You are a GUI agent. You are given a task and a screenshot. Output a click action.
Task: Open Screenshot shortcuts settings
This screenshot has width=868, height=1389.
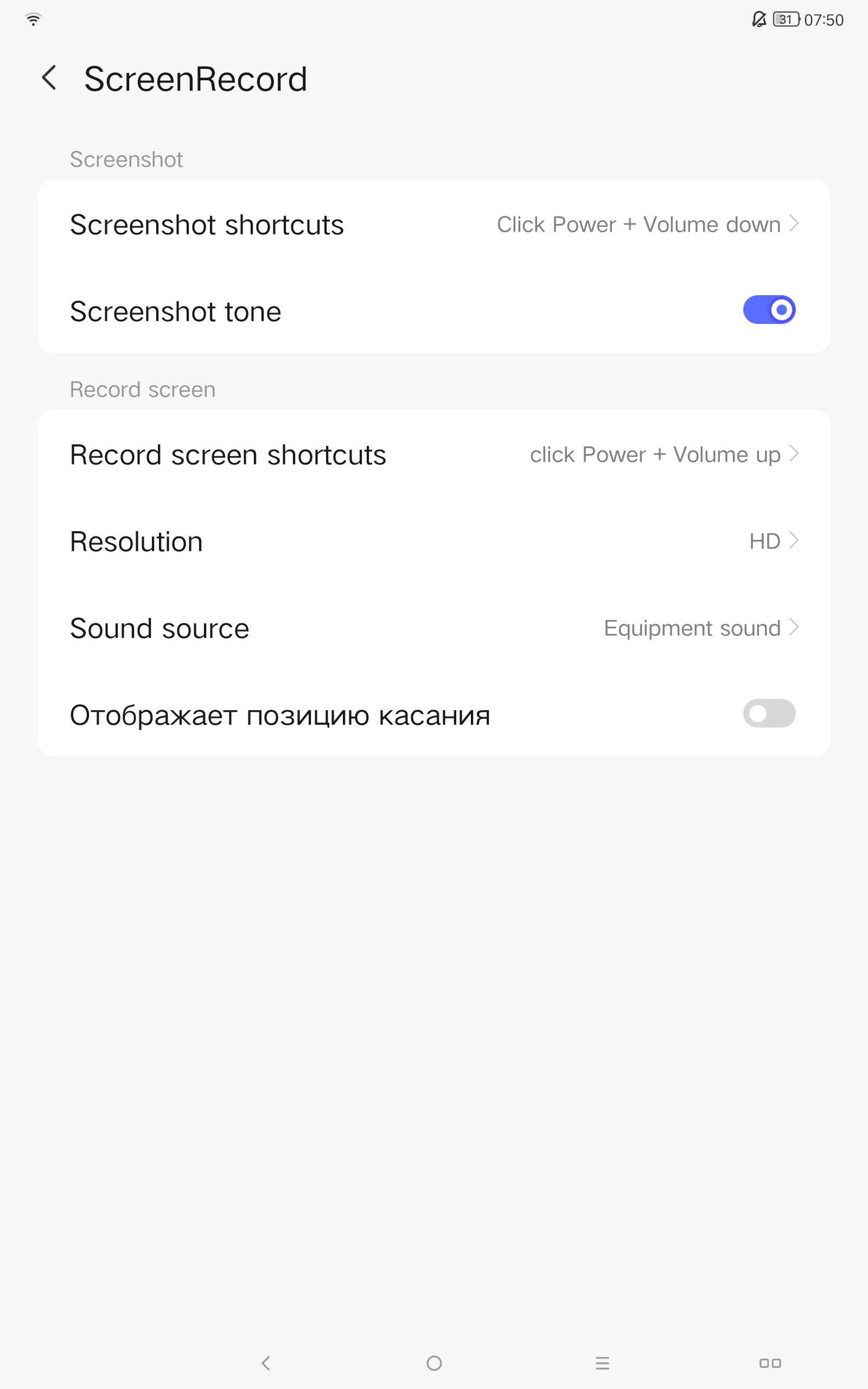pos(434,224)
